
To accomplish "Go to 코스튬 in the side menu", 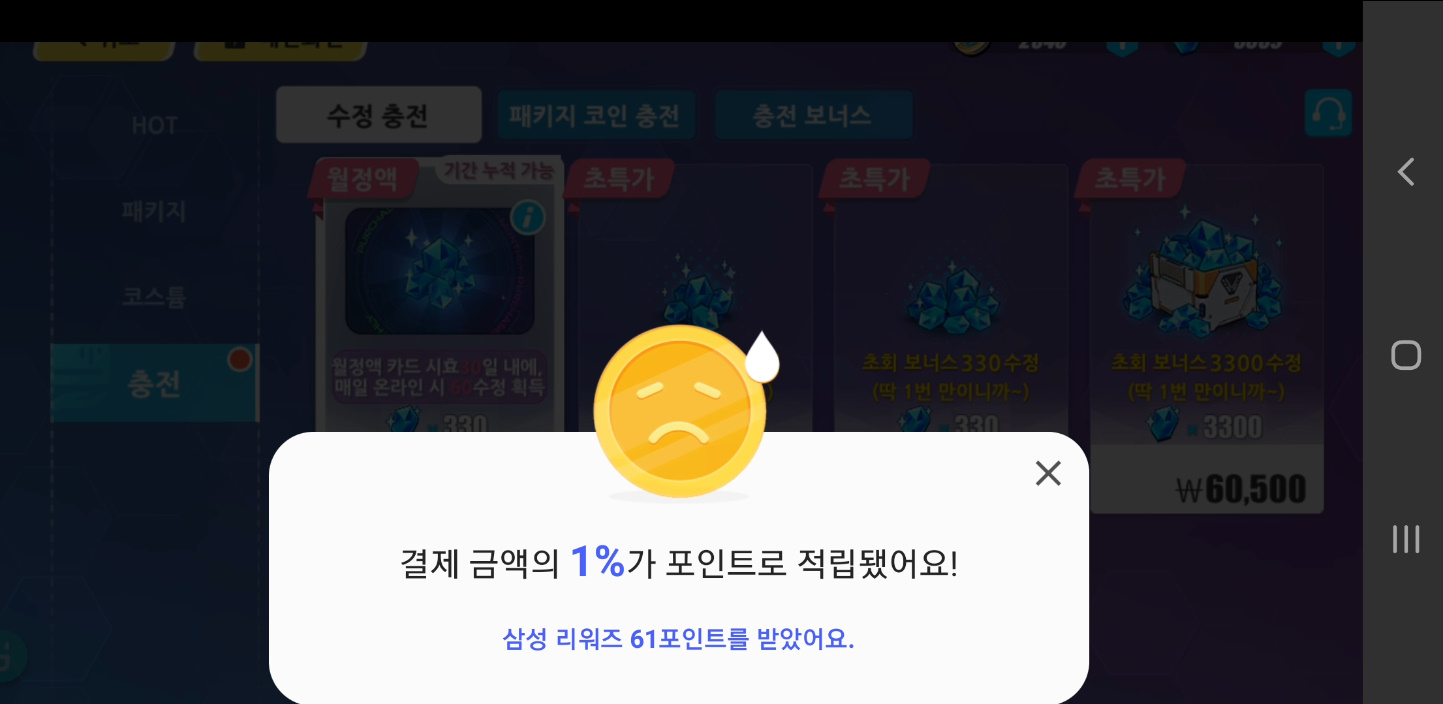I will click(x=154, y=297).
